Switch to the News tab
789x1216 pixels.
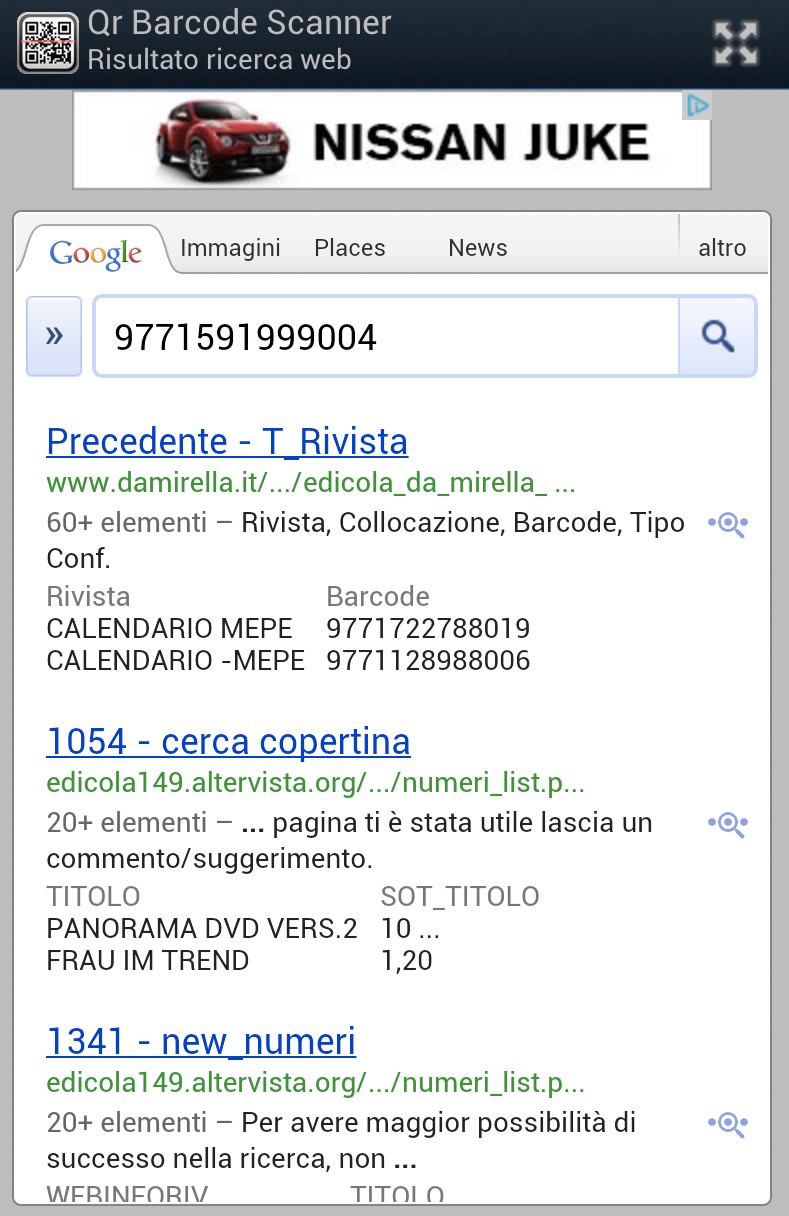(477, 248)
